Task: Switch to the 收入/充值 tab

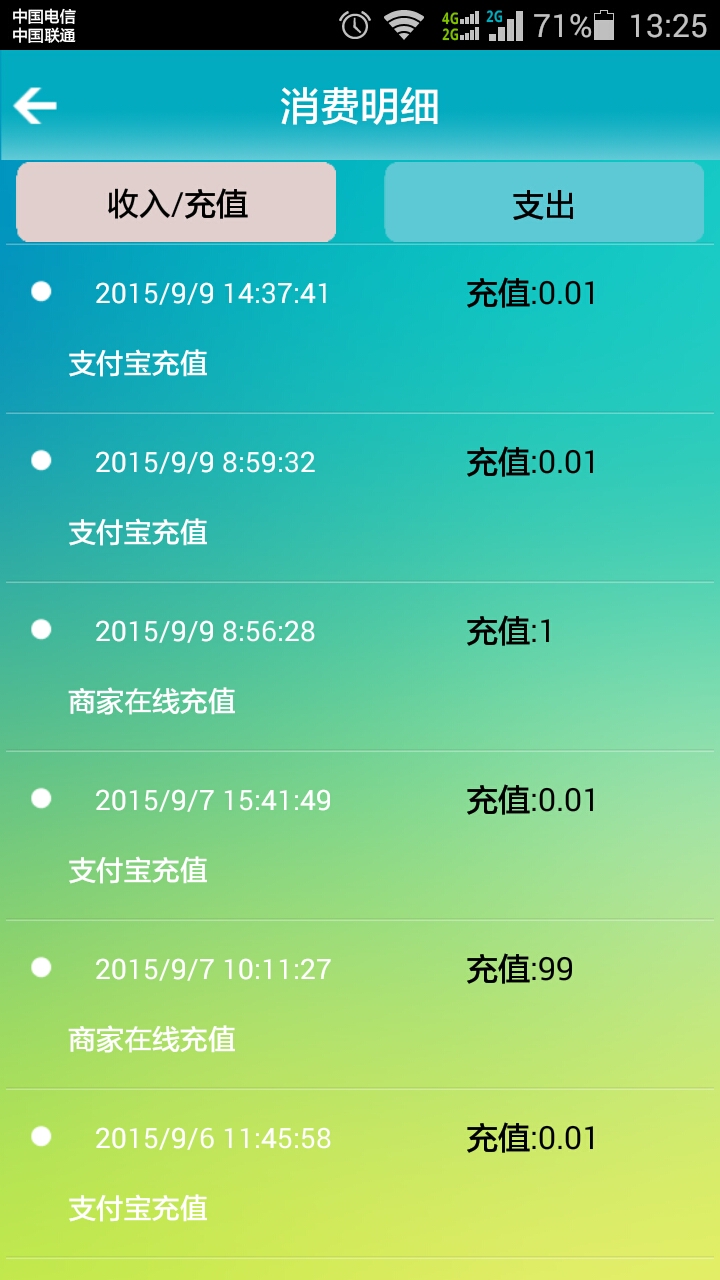Action: (175, 201)
